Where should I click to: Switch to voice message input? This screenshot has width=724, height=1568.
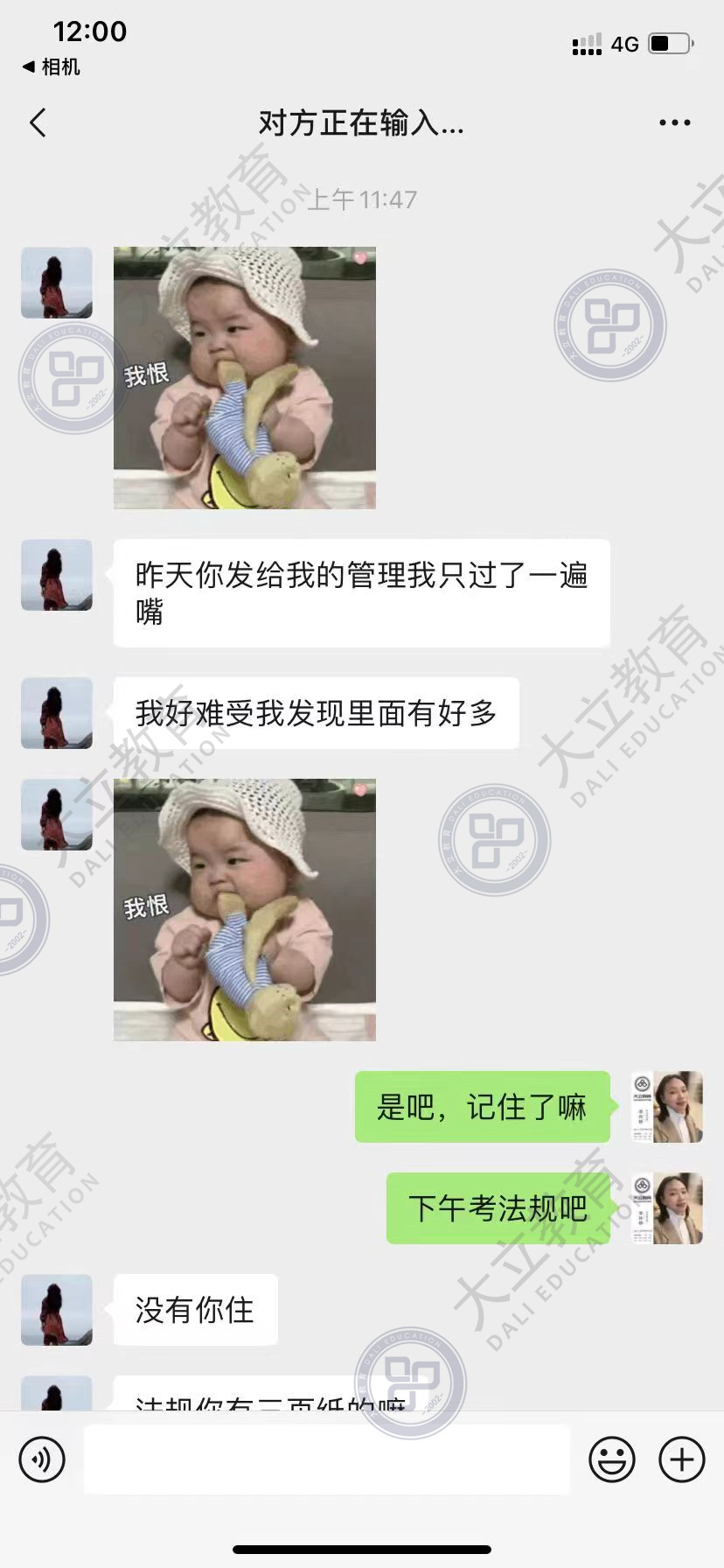42,1459
